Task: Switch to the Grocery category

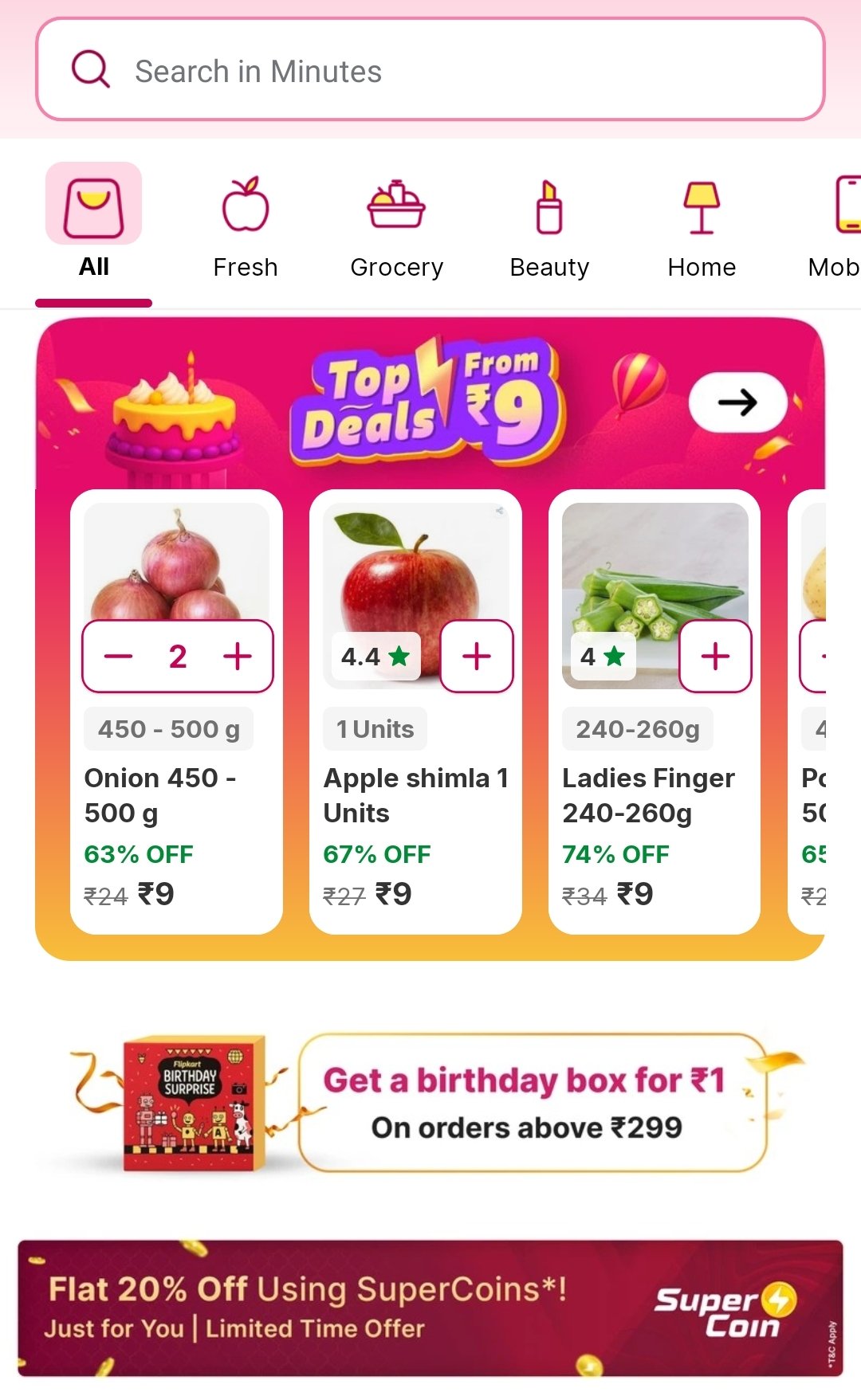Action: click(x=396, y=223)
